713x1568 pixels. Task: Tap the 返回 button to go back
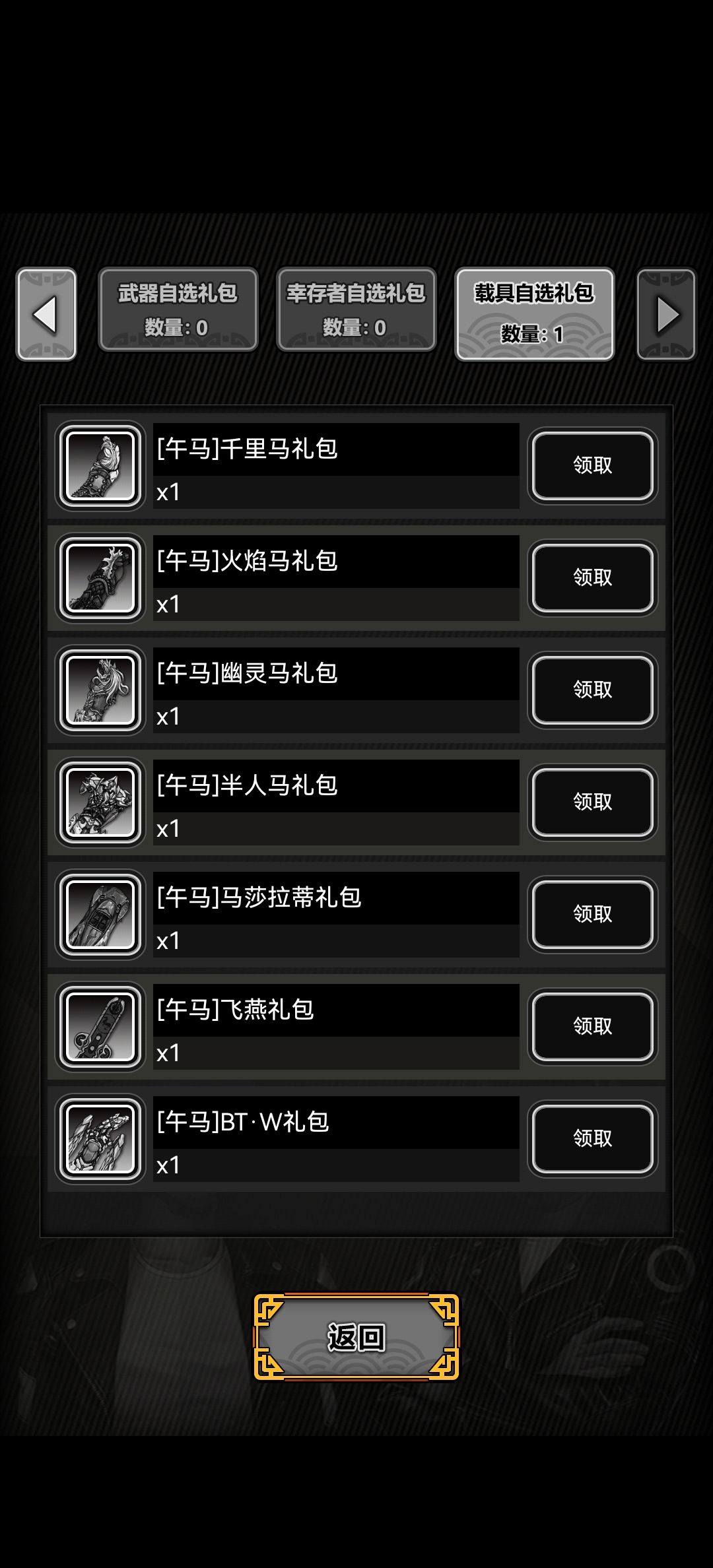356,1337
